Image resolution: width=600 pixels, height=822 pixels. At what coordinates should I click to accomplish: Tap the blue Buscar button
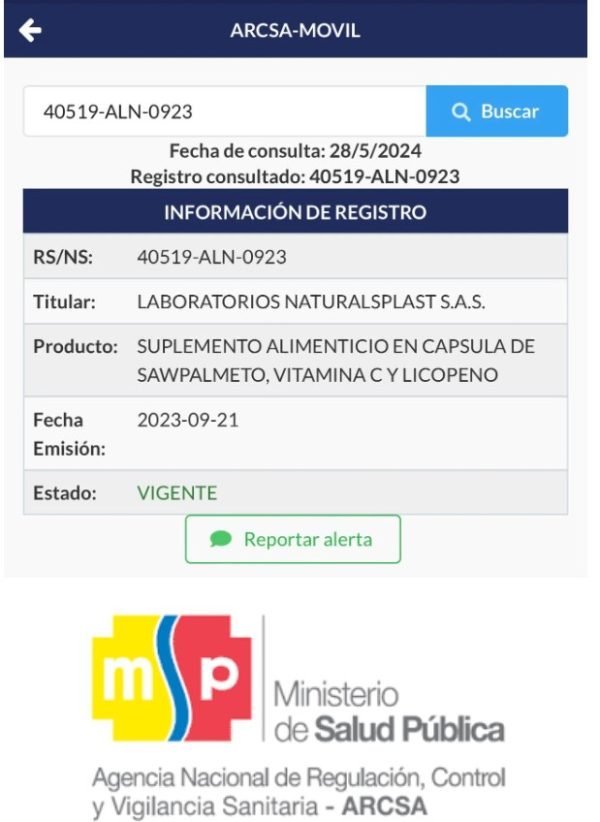tap(497, 112)
